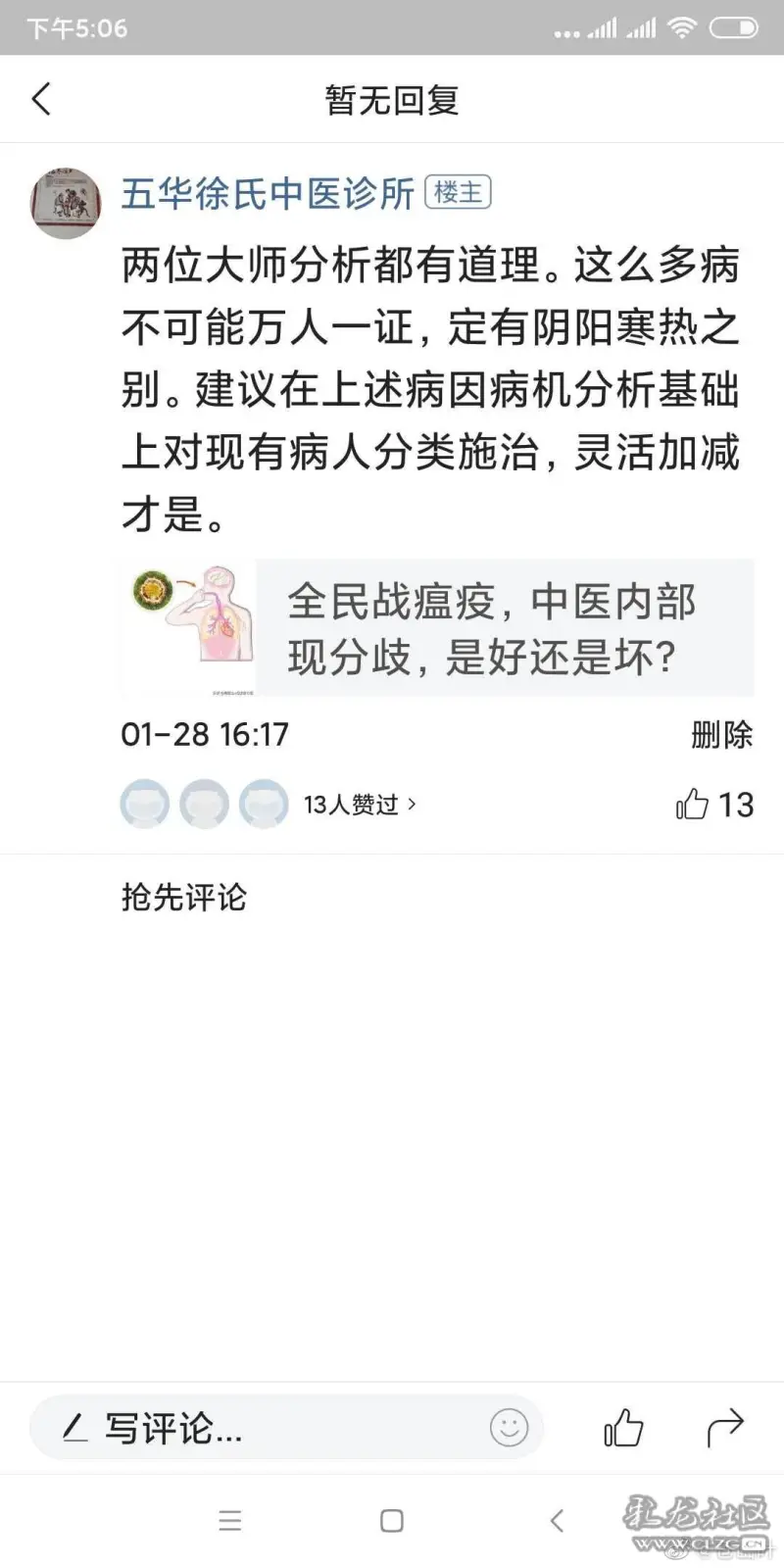Go to the system home screen
The image size is (784, 1568).
[x=392, y=1521]
